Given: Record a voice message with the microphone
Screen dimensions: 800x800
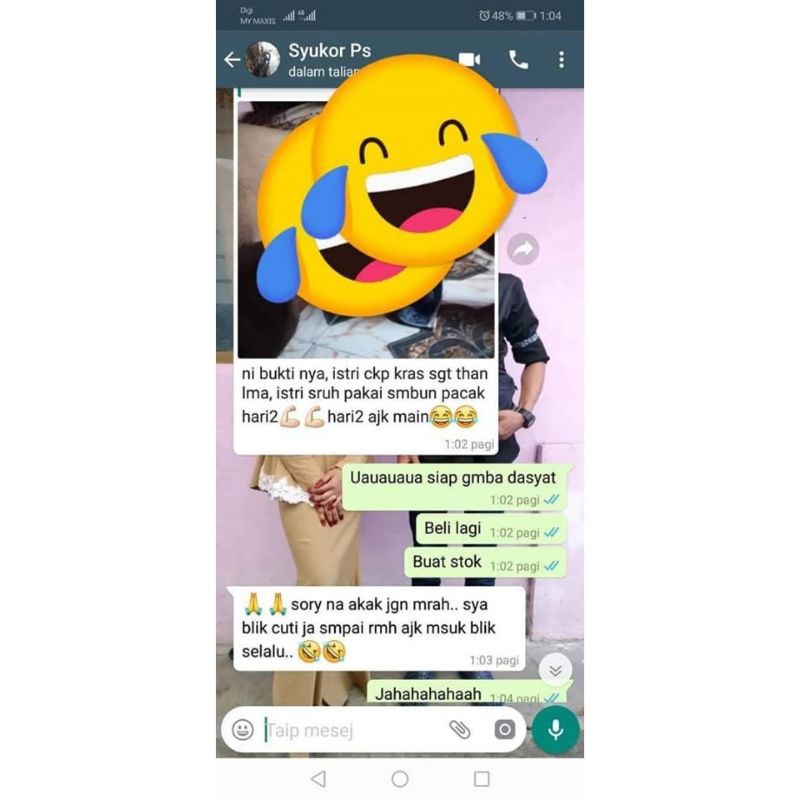Looking at the screenshot, I should pyautogui.click(x=555, y=730).
